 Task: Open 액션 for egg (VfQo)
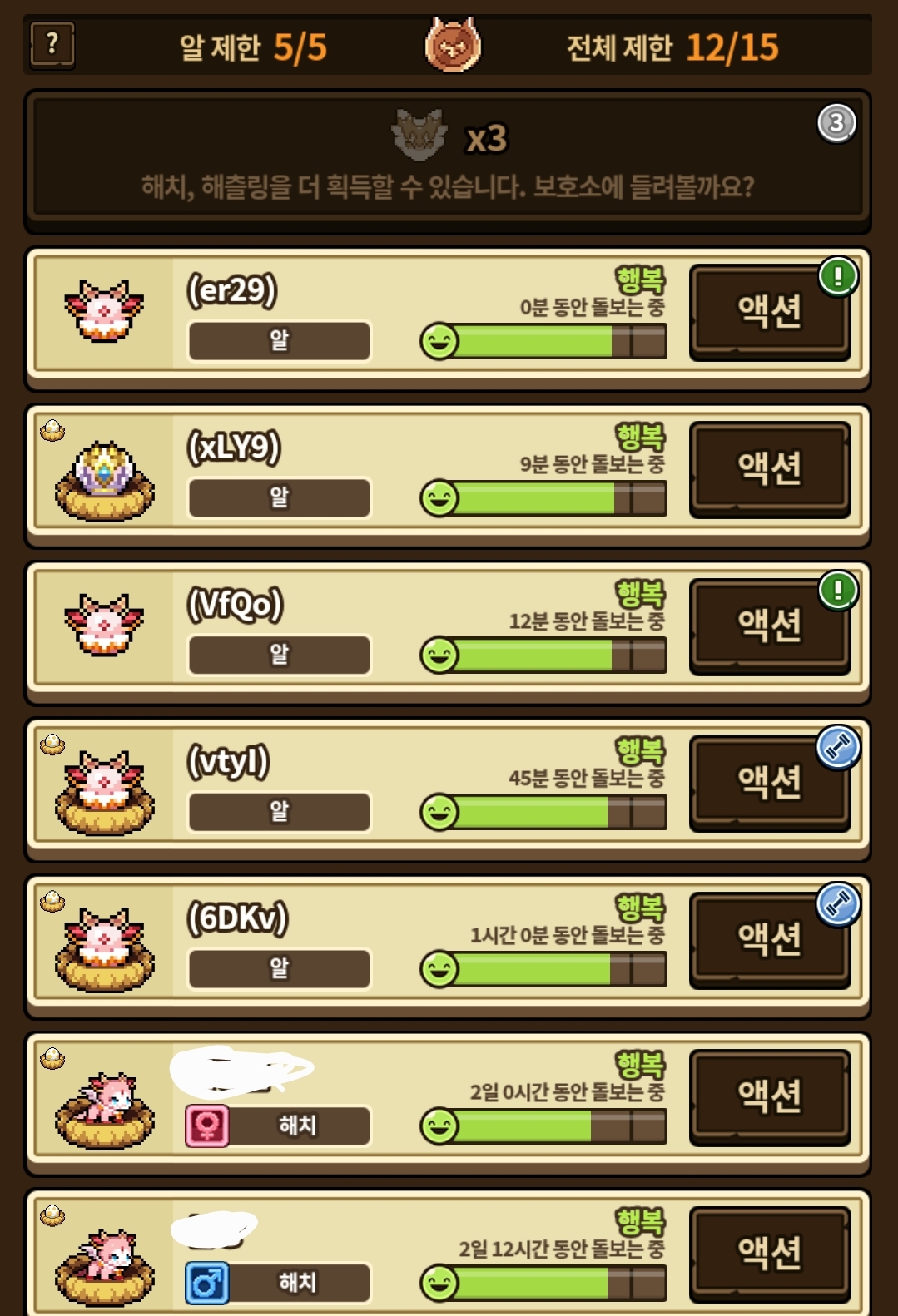click(770, 626)
